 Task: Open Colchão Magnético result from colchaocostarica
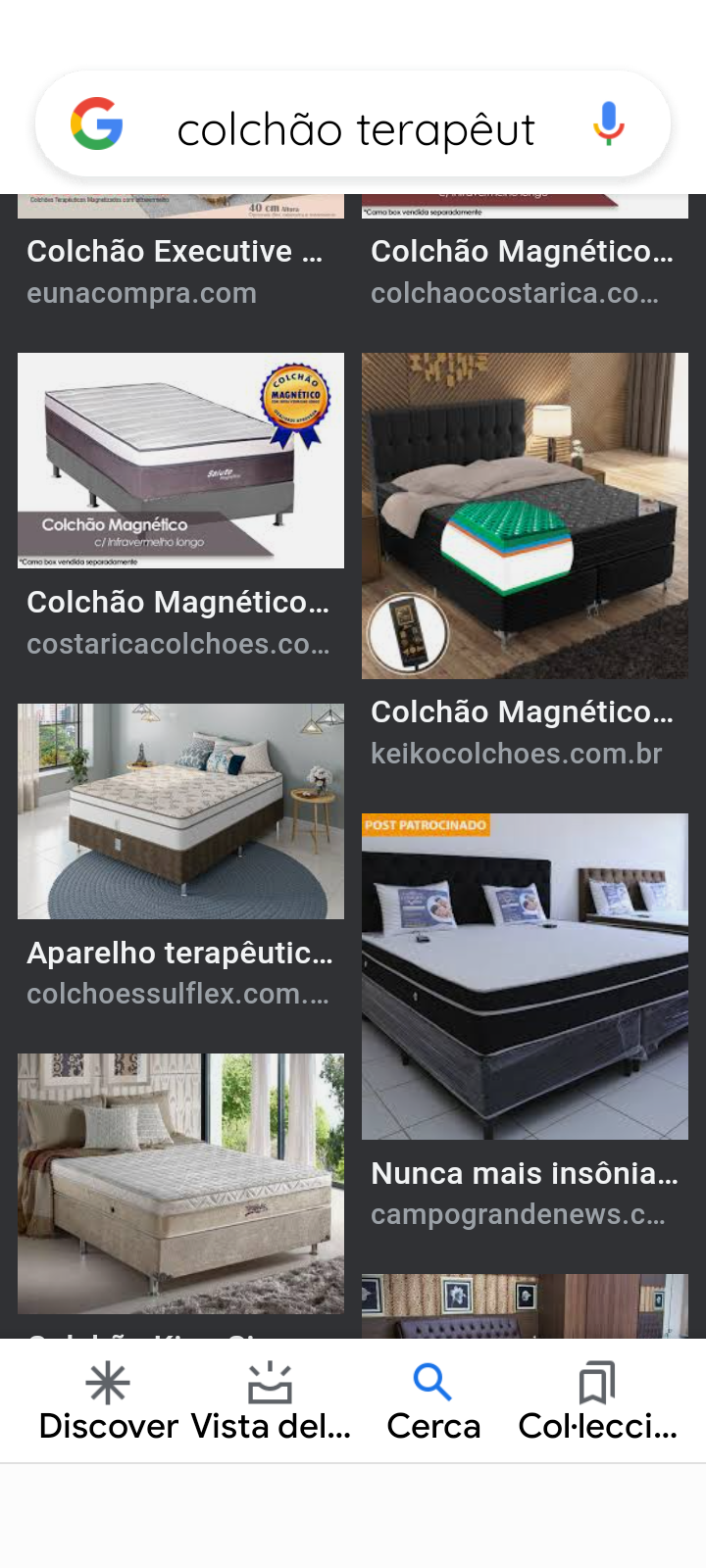(x=522, y=252)
